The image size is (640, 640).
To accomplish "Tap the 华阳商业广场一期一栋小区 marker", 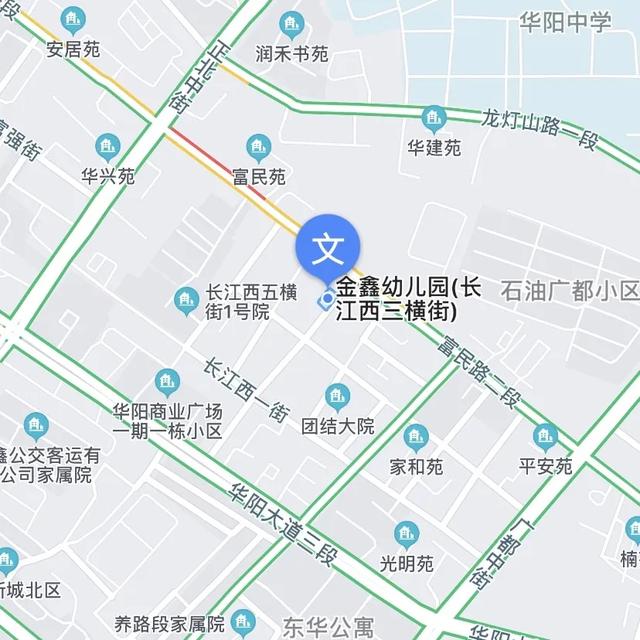I will pos(167,382).
